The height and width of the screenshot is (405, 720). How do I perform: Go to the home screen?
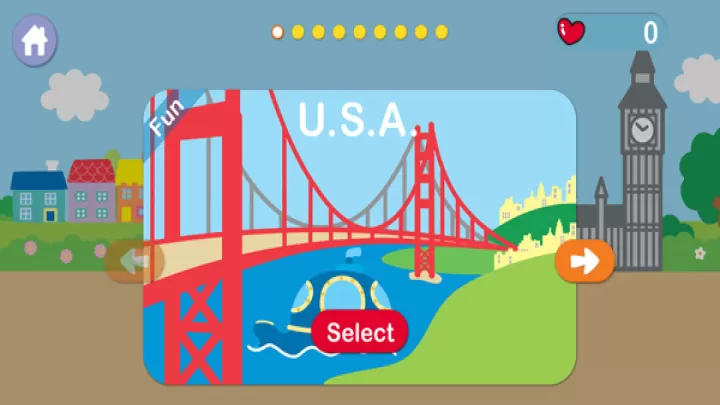pos(34,40)
